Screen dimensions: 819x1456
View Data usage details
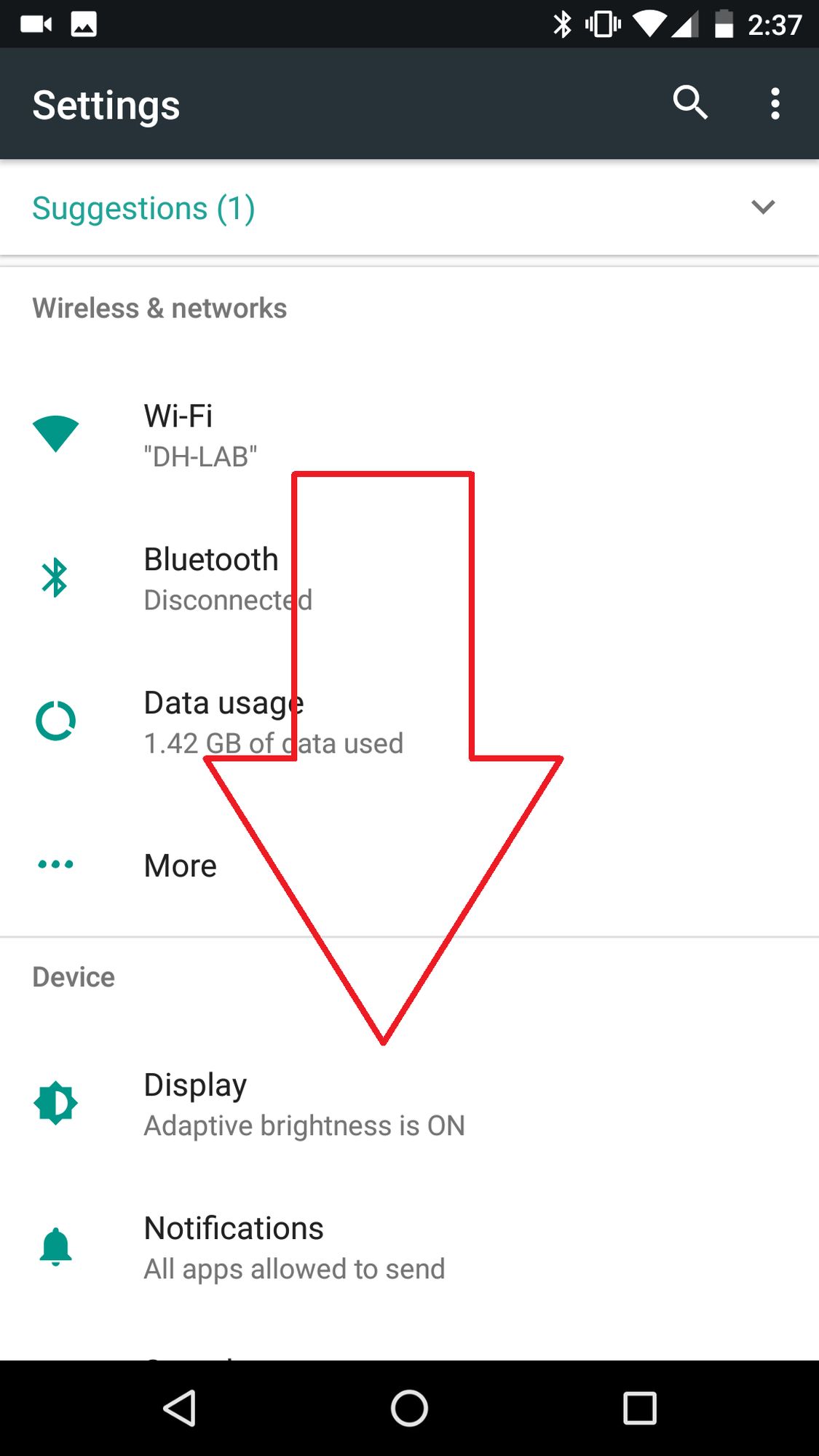coord(223,721)
